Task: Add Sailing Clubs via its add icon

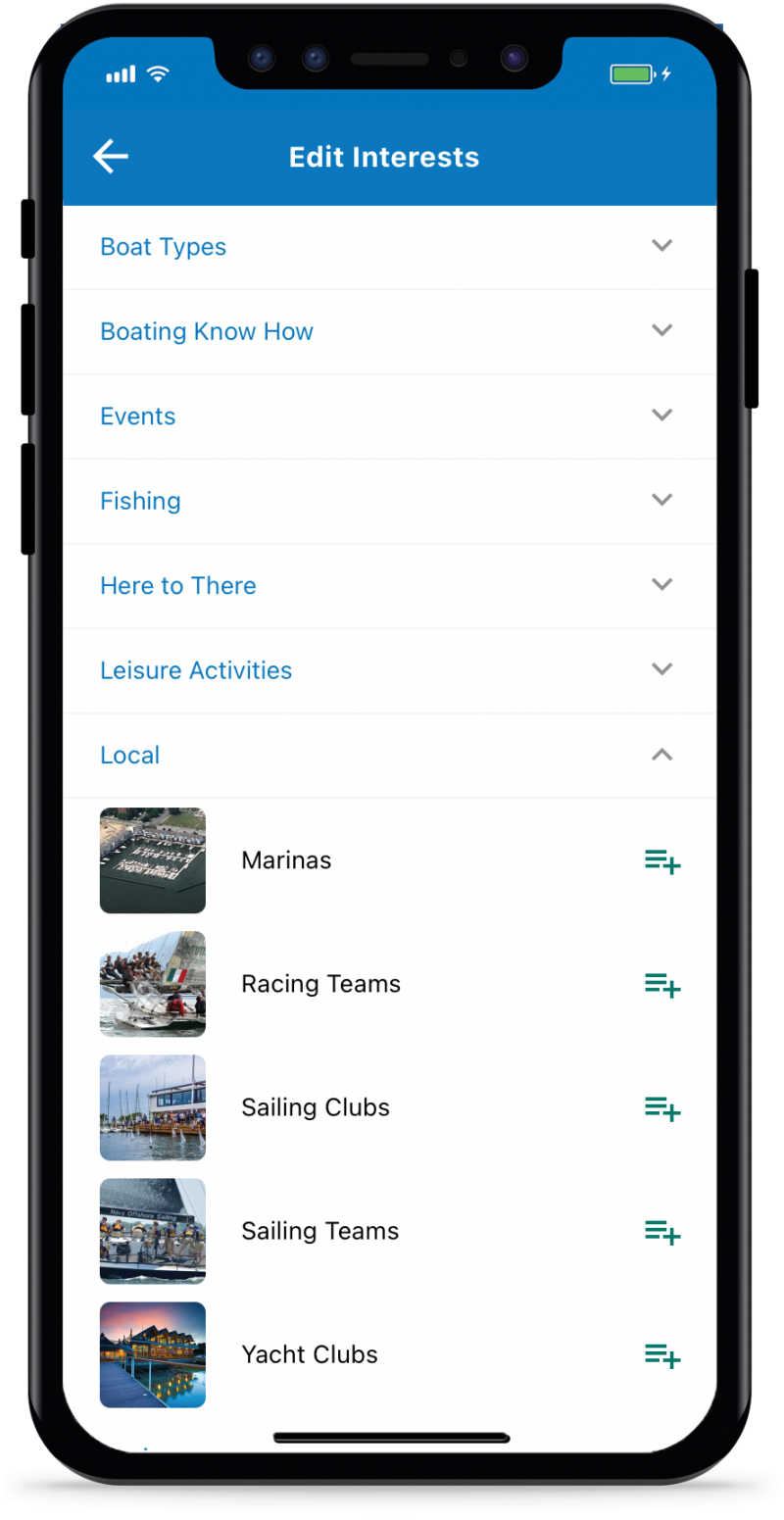Action: click(661, 1108)
